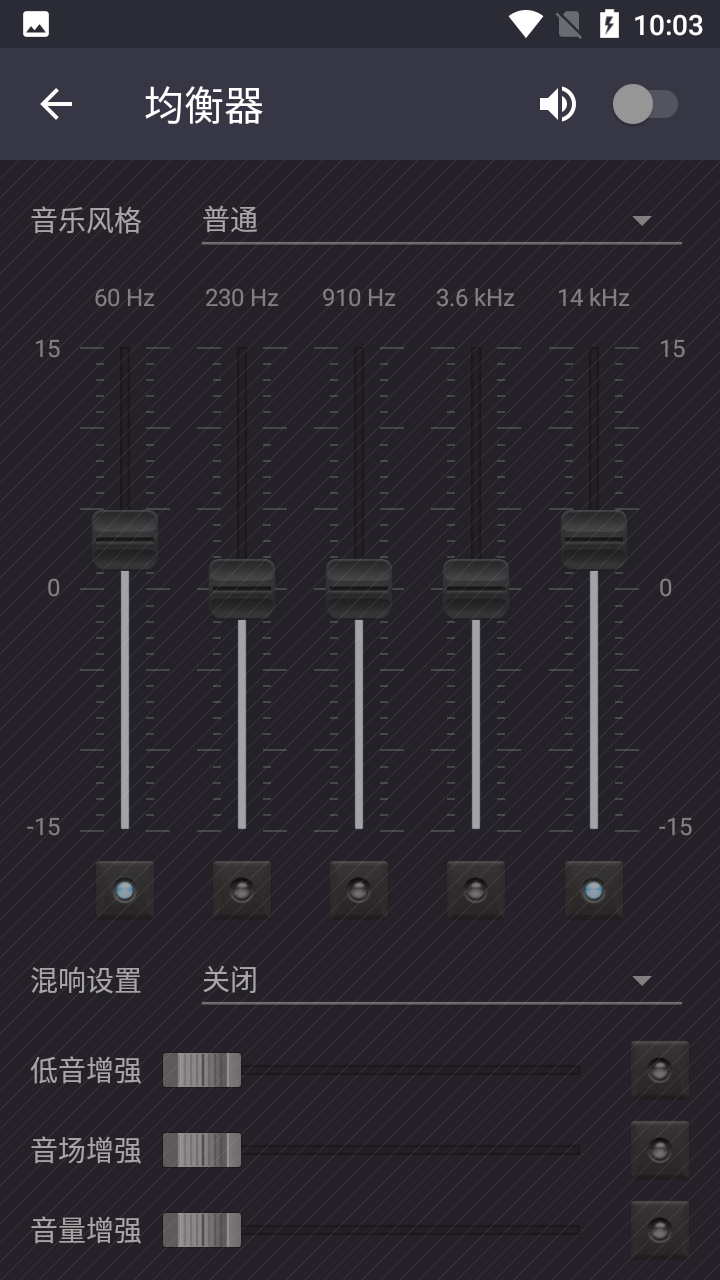Tap the 3.6 kHz band slider
The height and width of the screenshot is (1280, 720).
click(476, 588)
